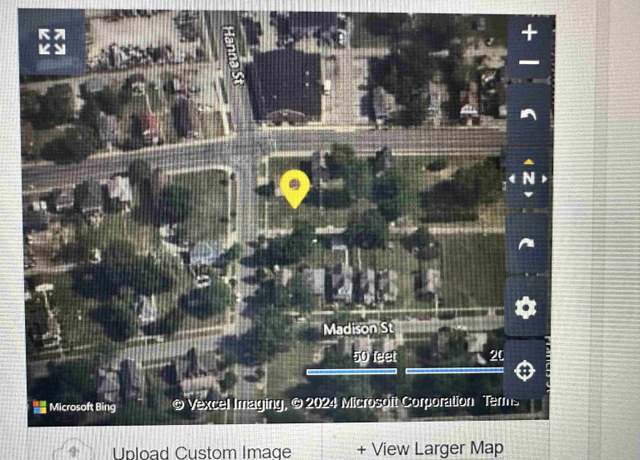Image resolution: width=640 pixels, height=460 pixels.
Task: Open map settings gear
Action: point(526,308)
